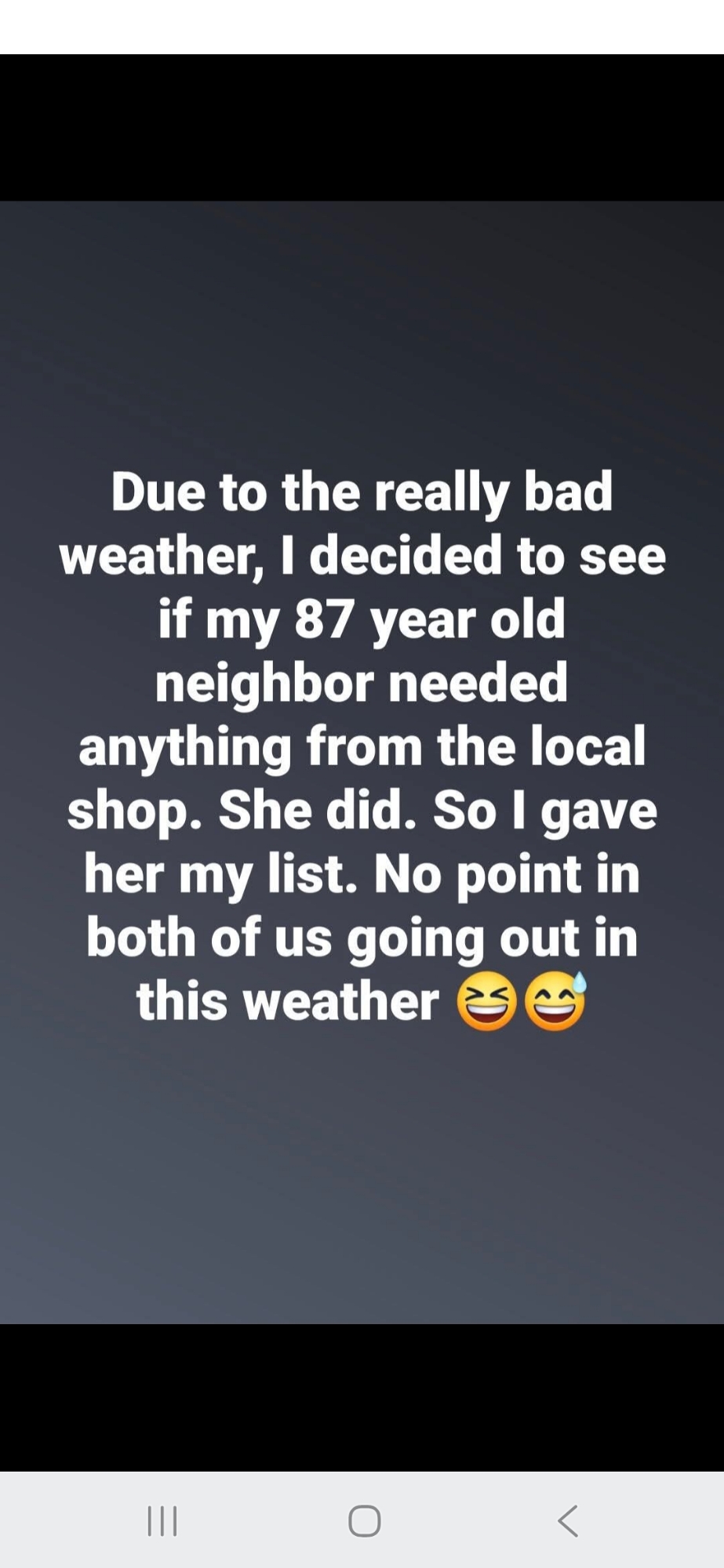Tap the home button in navigation bar
Image resolution: width=724 pixels, height=1568 pixels.
tap(365, 1520)
